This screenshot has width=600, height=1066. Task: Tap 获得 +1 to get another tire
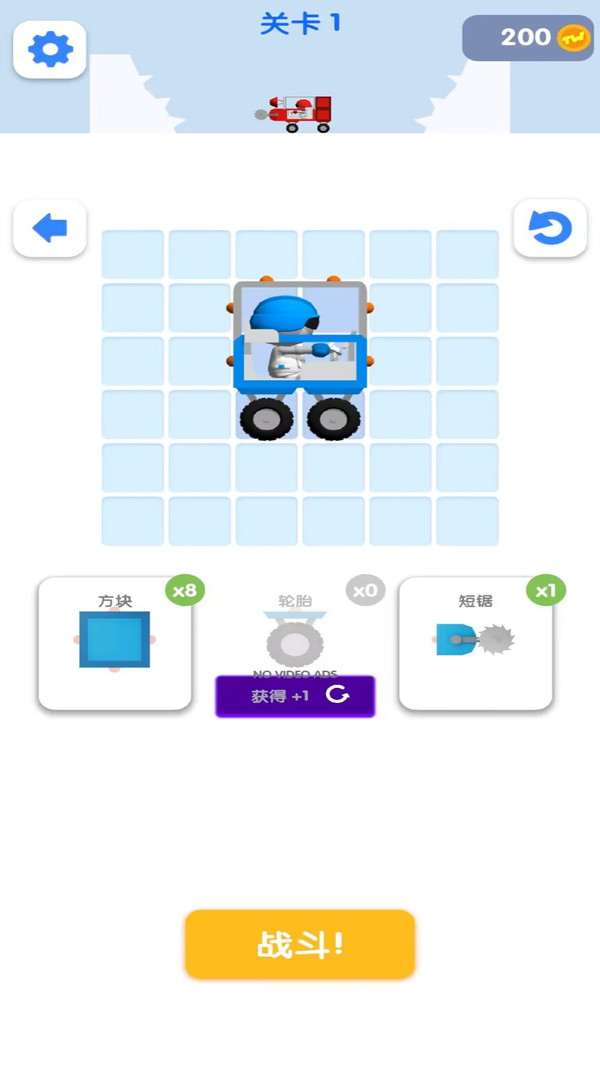295,696
